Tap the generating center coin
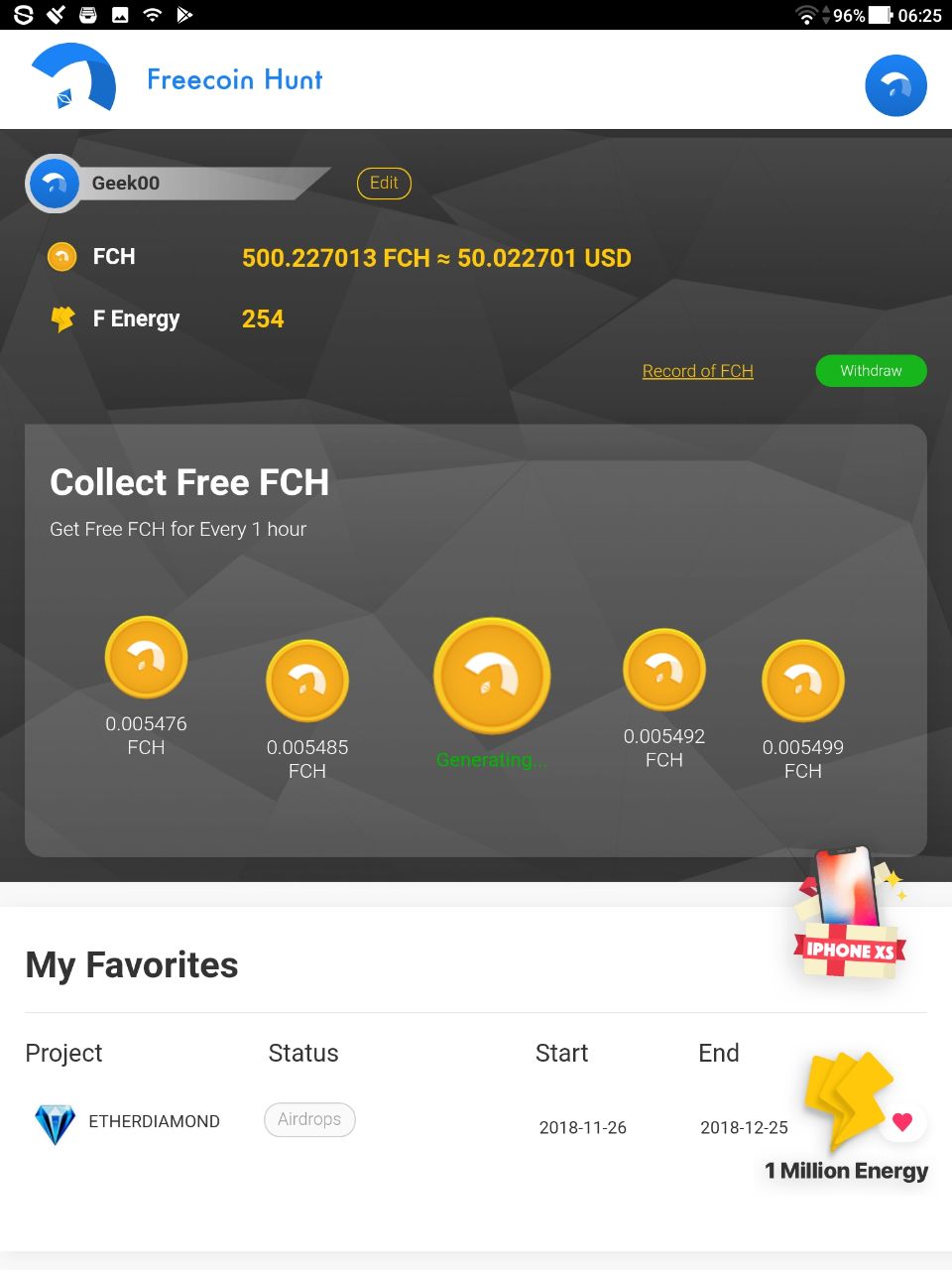The image size is (952, 1270). pyautogui.click(x=492, y=675)
